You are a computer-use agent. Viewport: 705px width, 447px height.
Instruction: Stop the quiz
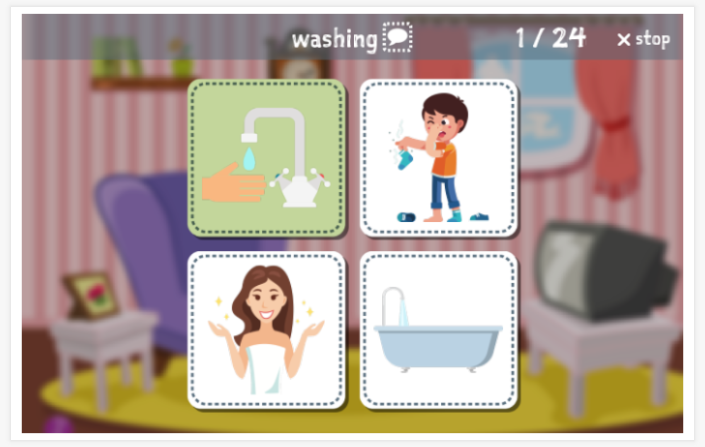[643, 40]
